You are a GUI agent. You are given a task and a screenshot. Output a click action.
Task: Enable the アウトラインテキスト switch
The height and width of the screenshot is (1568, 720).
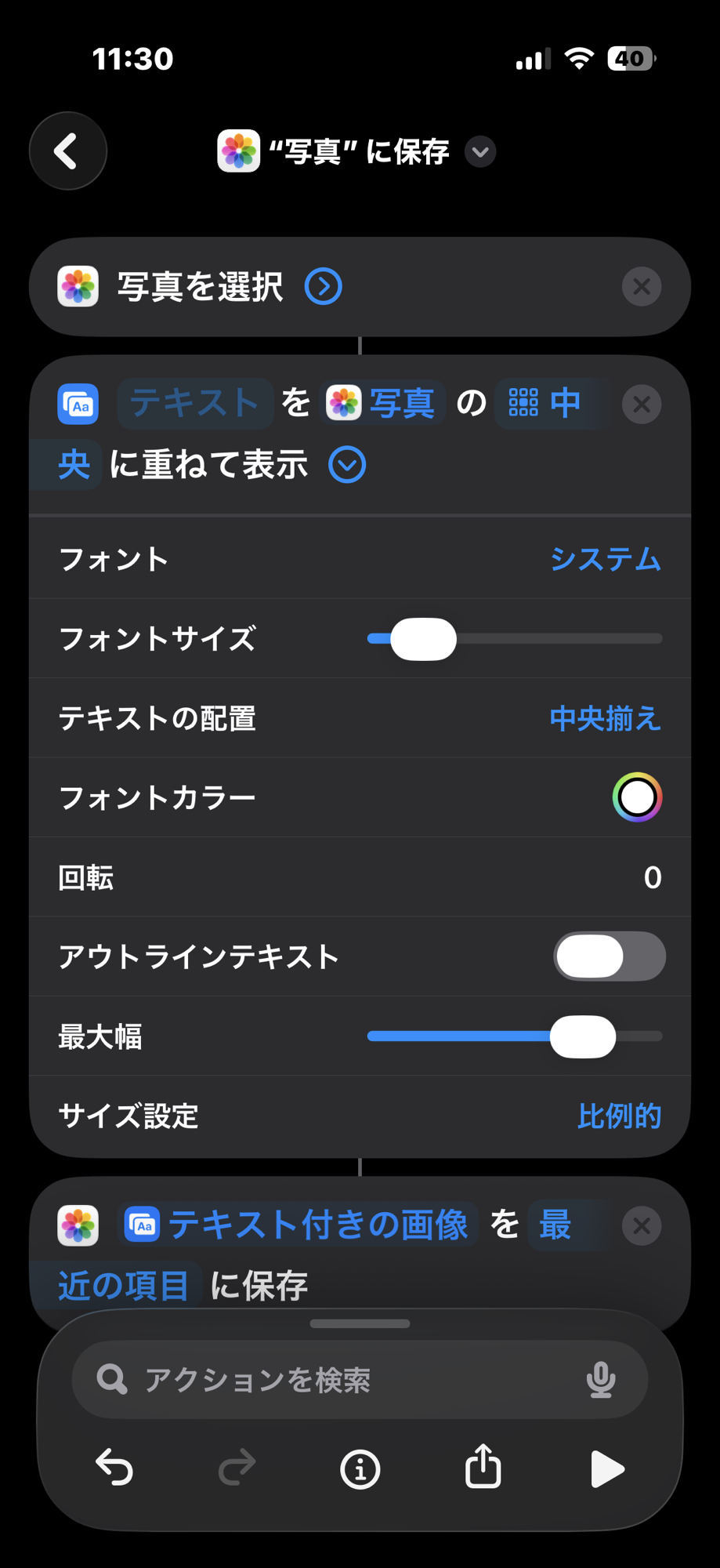[610, 956]
